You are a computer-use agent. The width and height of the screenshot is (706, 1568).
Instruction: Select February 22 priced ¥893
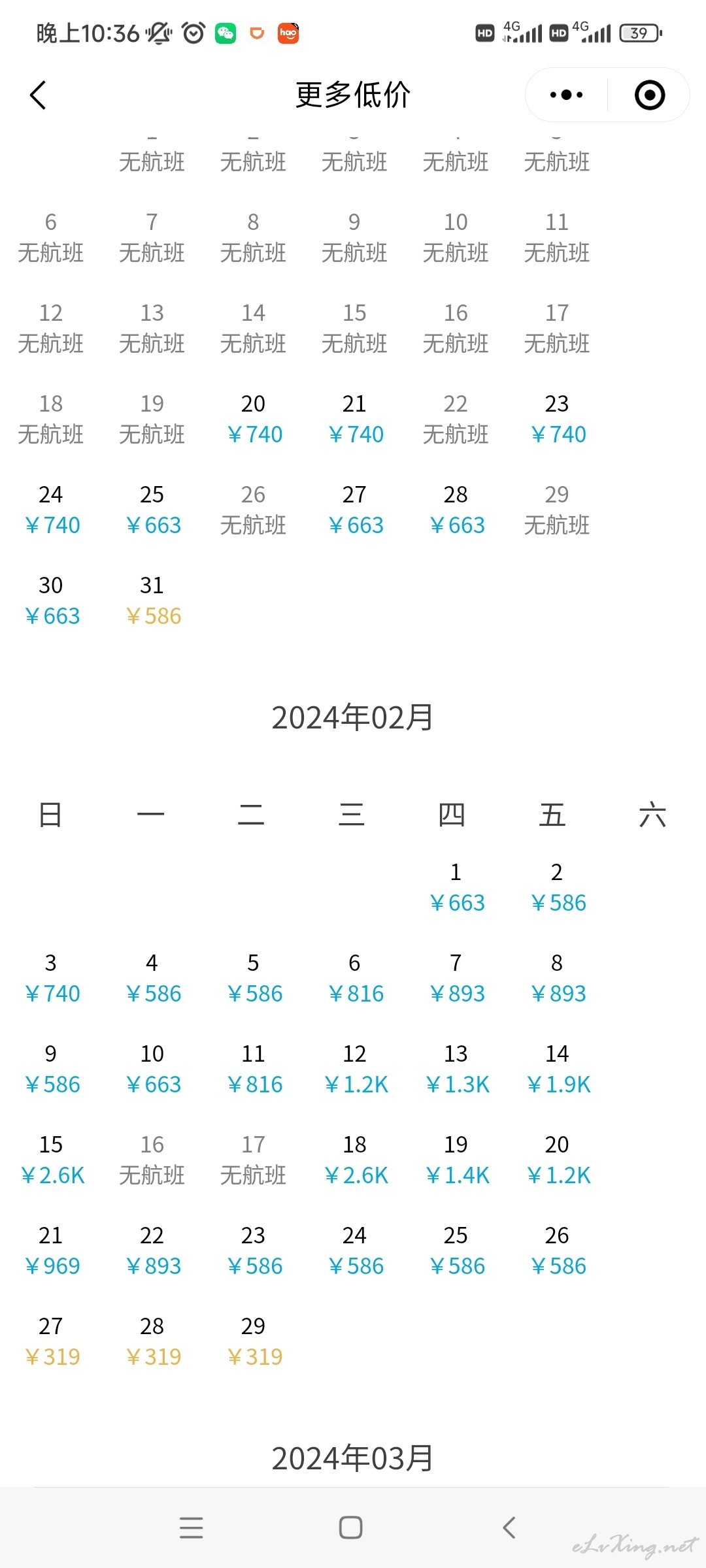point(152,1250)
